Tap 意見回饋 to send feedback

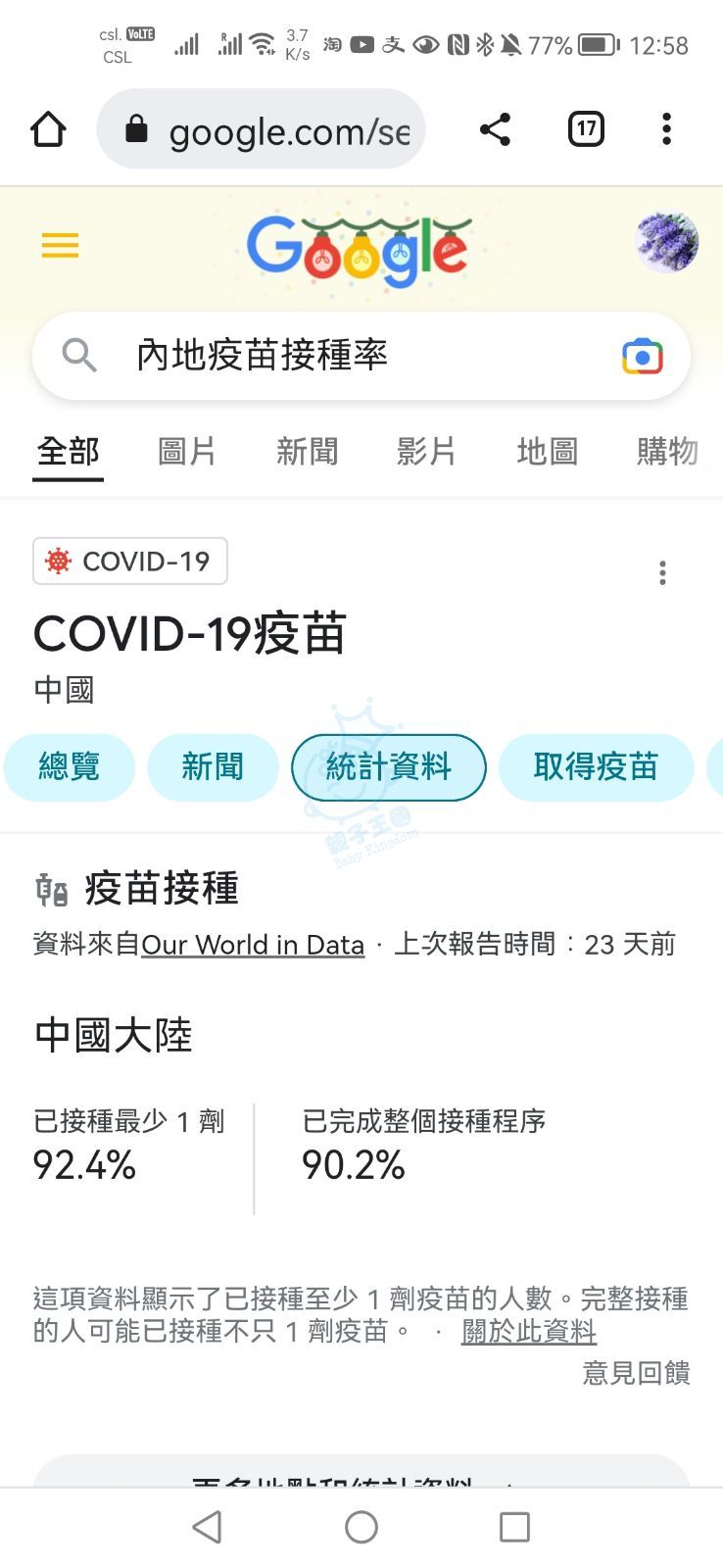[x=636, y=1373]
